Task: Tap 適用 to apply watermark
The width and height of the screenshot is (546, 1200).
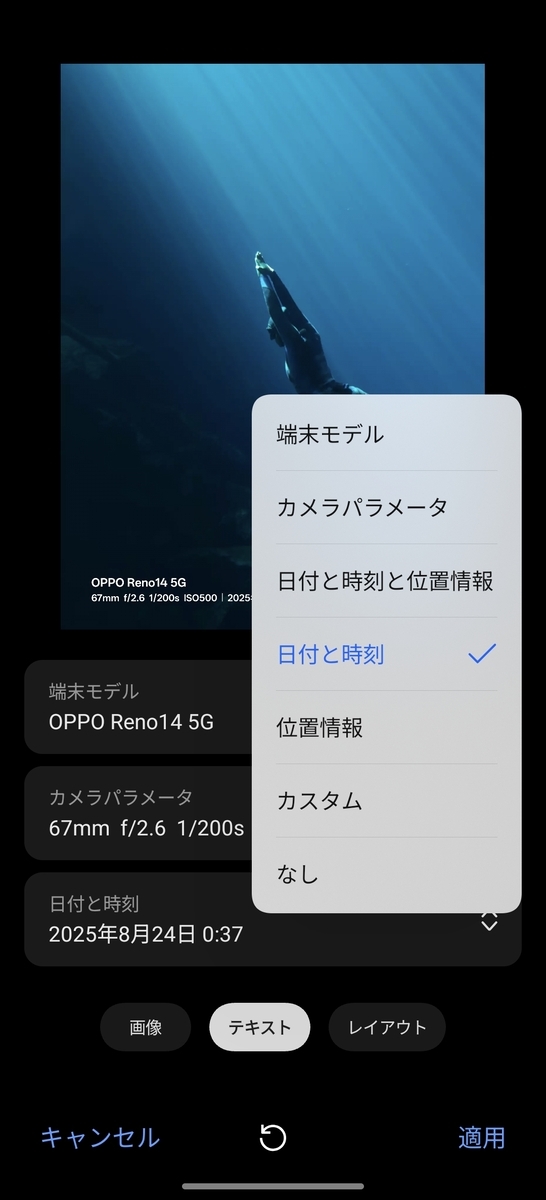Action: (482, 1137)
